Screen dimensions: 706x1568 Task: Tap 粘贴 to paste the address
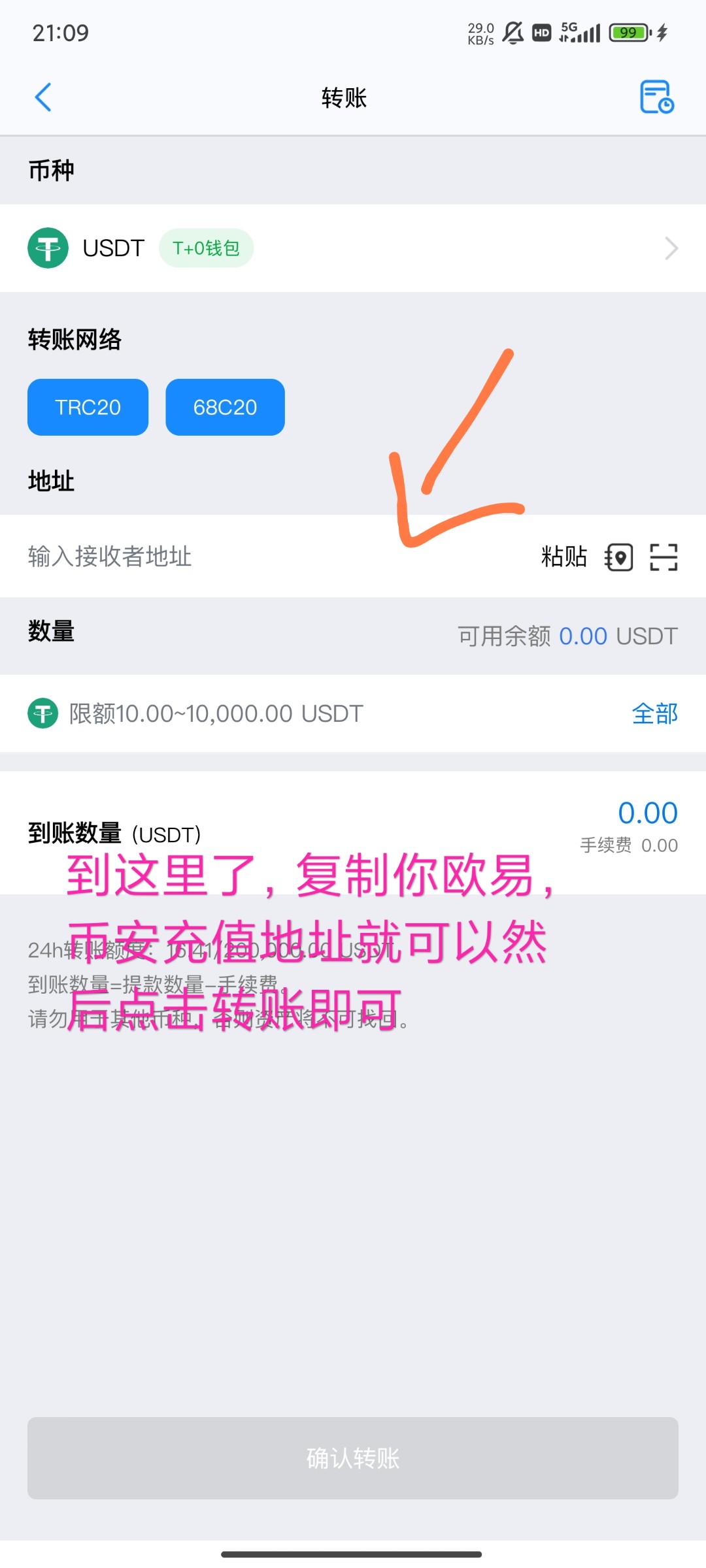point(563,557)
